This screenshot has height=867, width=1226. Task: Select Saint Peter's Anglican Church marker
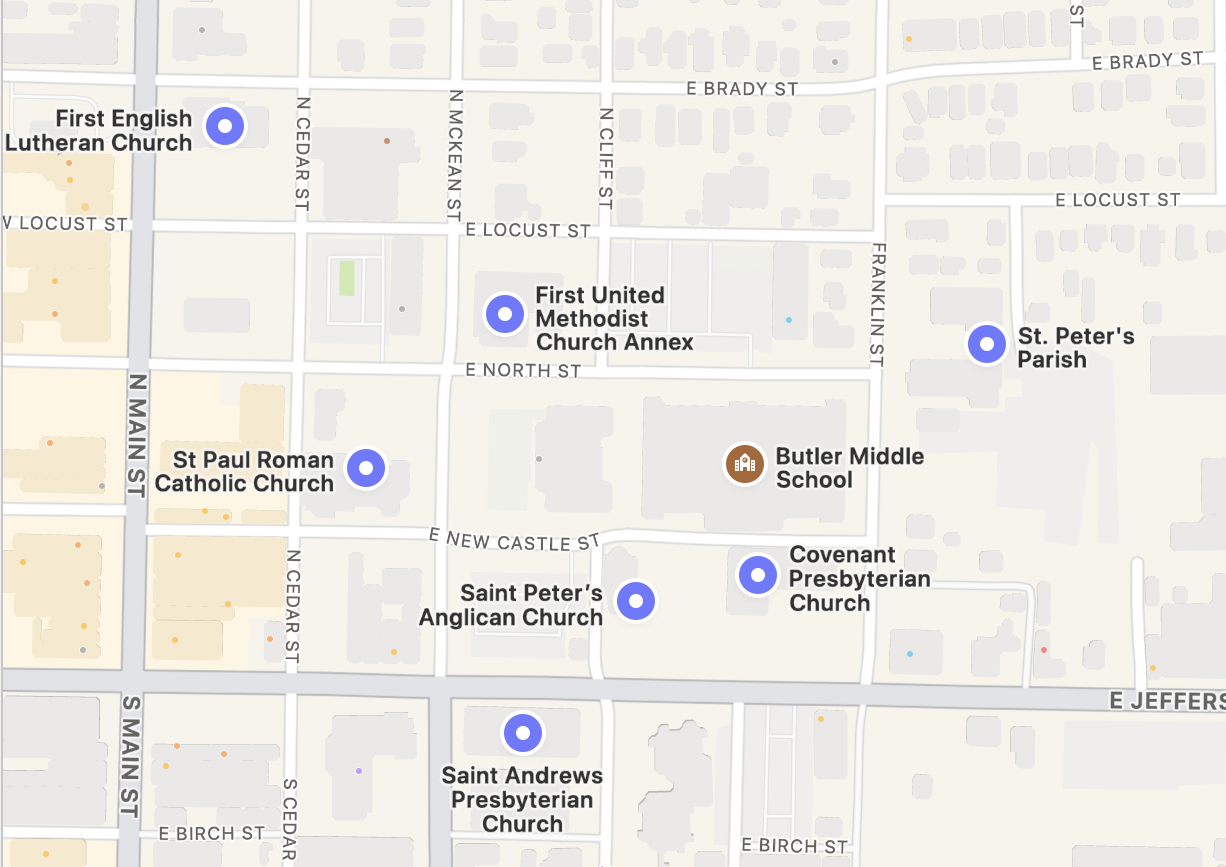coord(636,602)
